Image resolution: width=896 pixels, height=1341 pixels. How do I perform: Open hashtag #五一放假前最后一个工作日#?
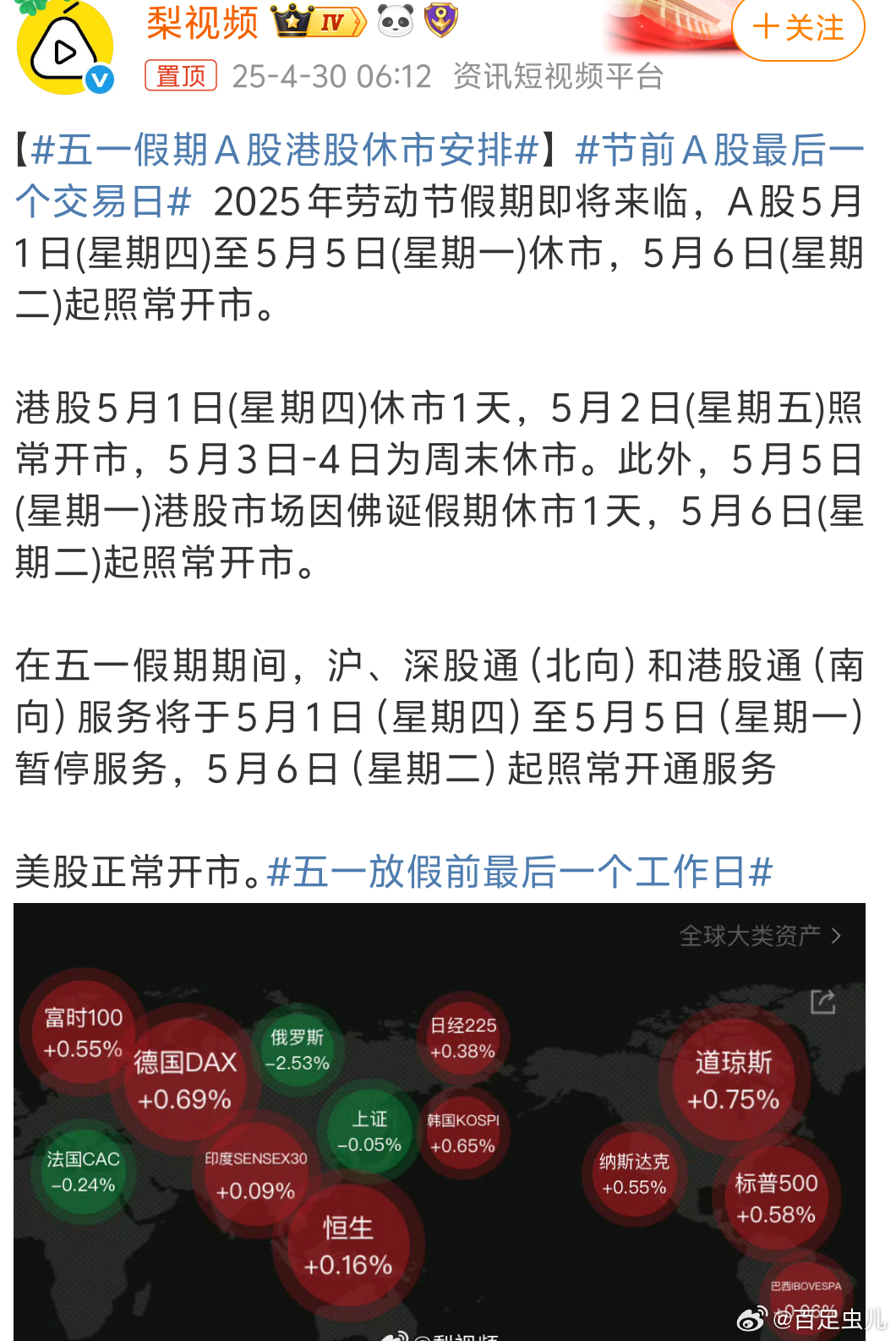[x=519, y=872]
